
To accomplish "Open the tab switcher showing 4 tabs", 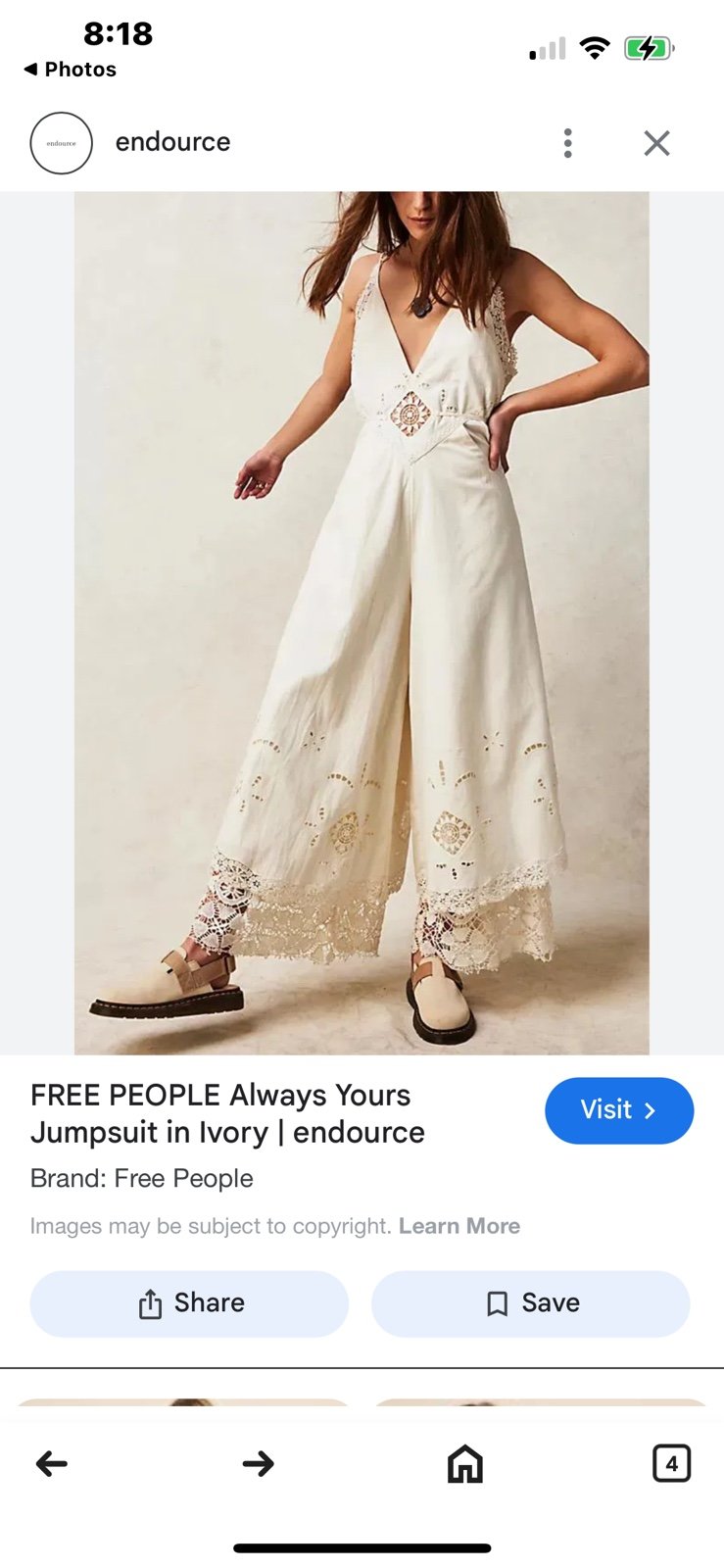I will 672,1464.
